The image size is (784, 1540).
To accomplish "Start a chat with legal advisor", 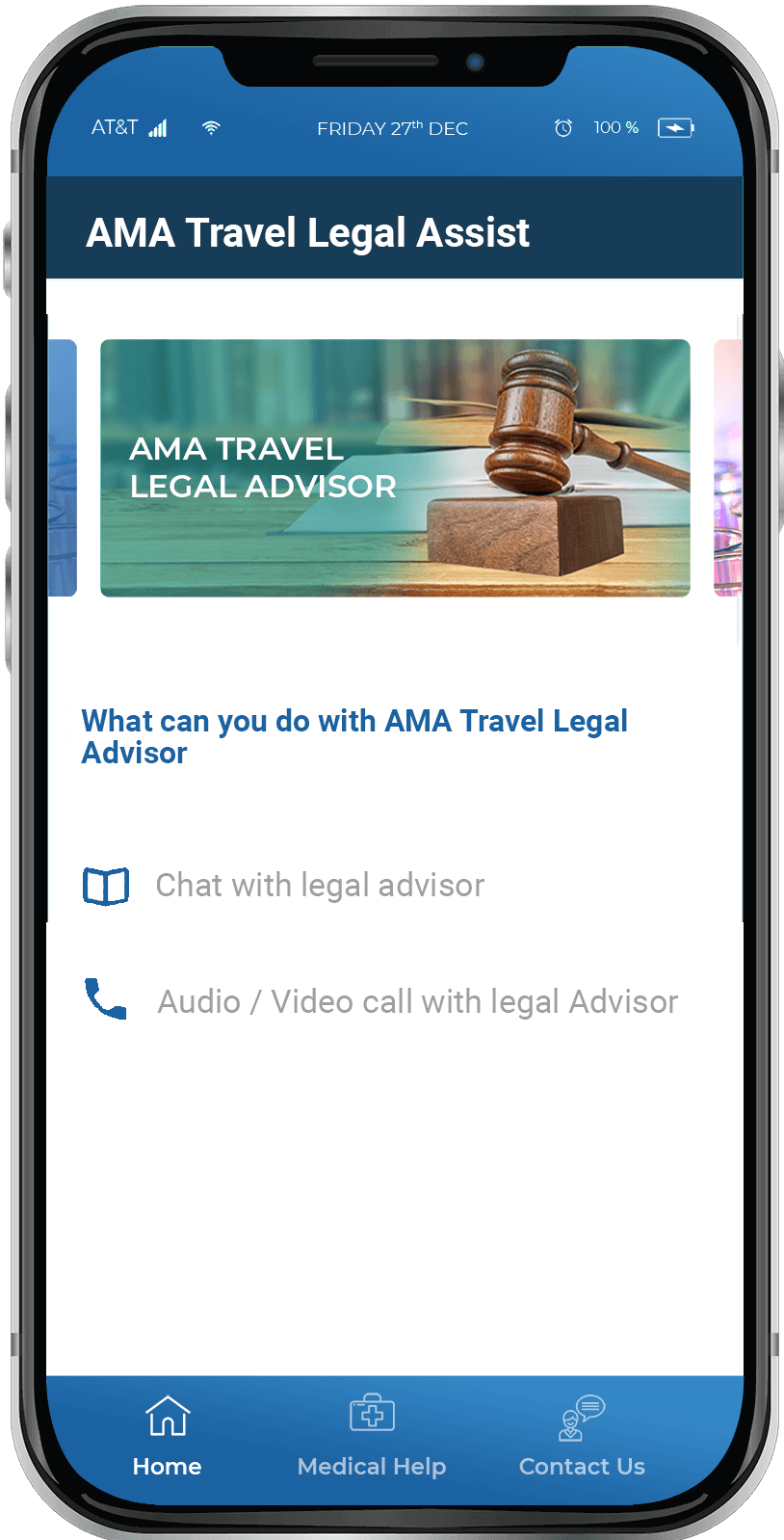I will coord(320,886).
